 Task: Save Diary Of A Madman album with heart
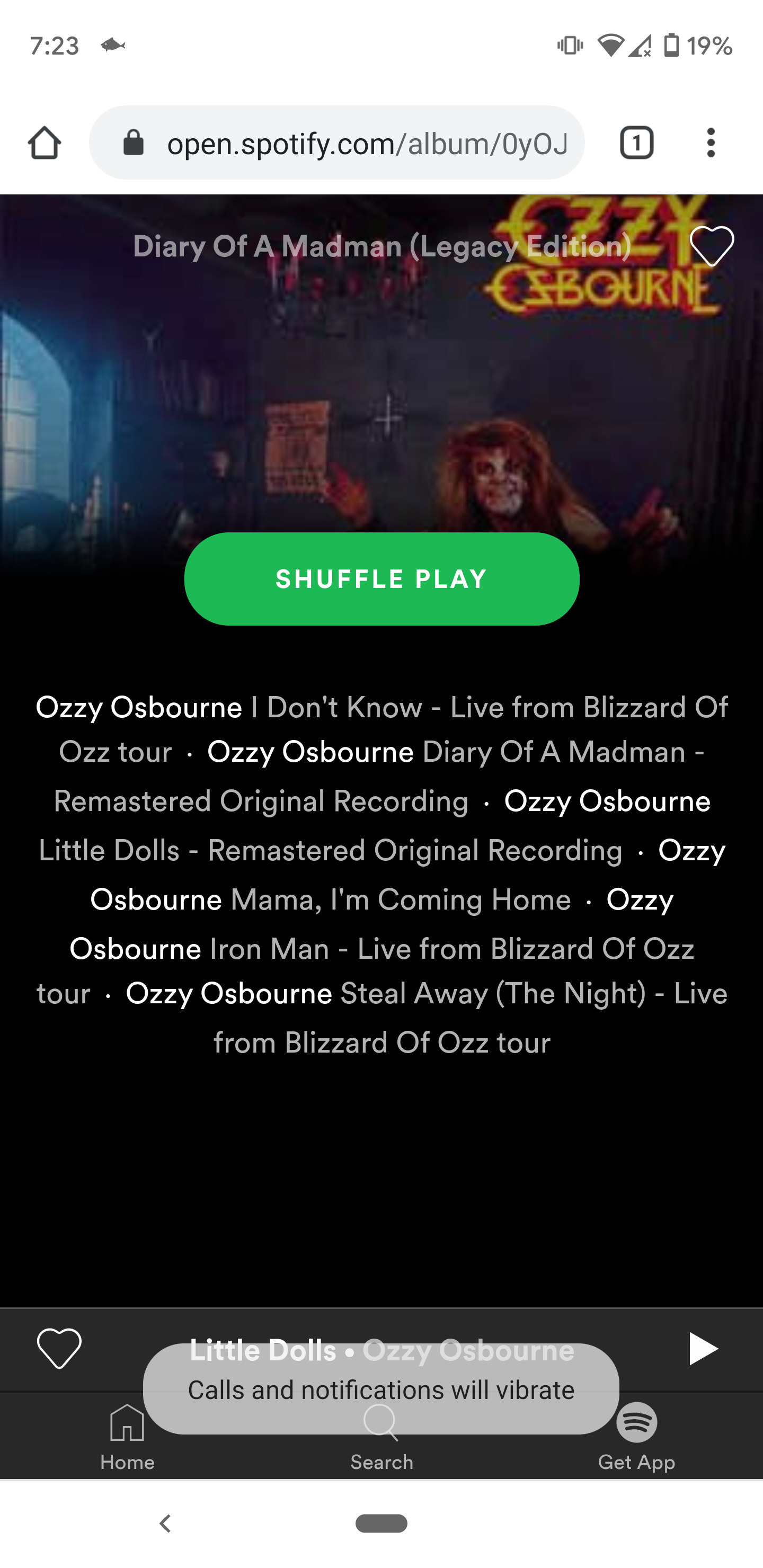(x=711, y=246)
